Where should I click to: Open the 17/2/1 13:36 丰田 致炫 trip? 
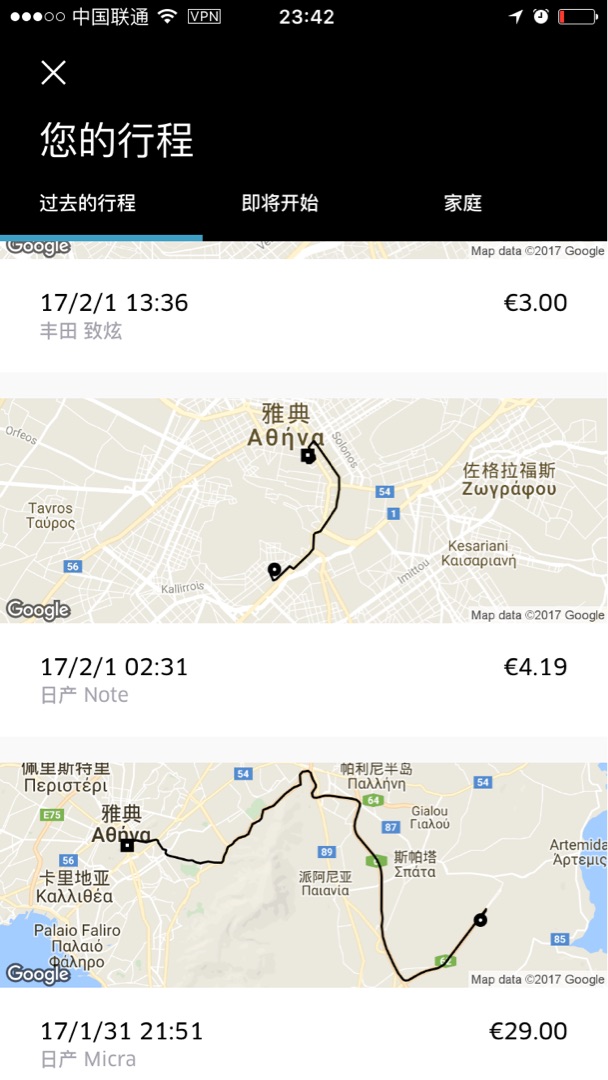[303, 315]
